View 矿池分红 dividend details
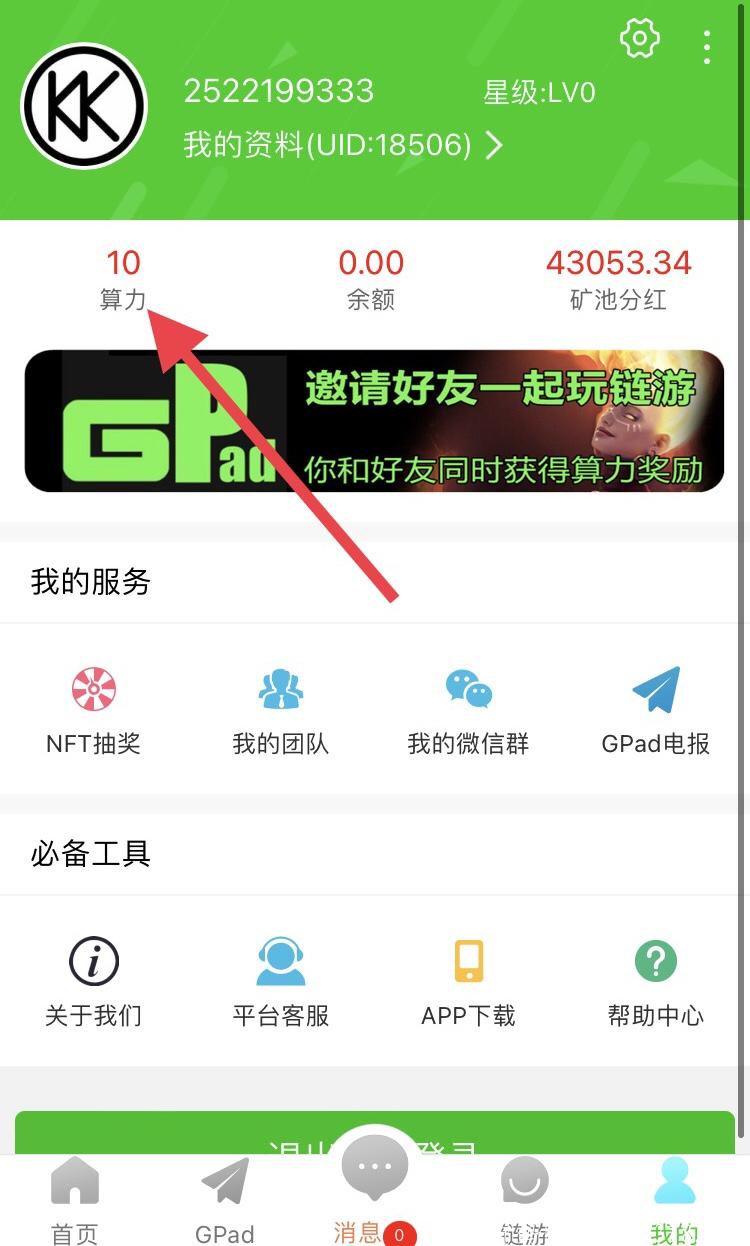 619,280
